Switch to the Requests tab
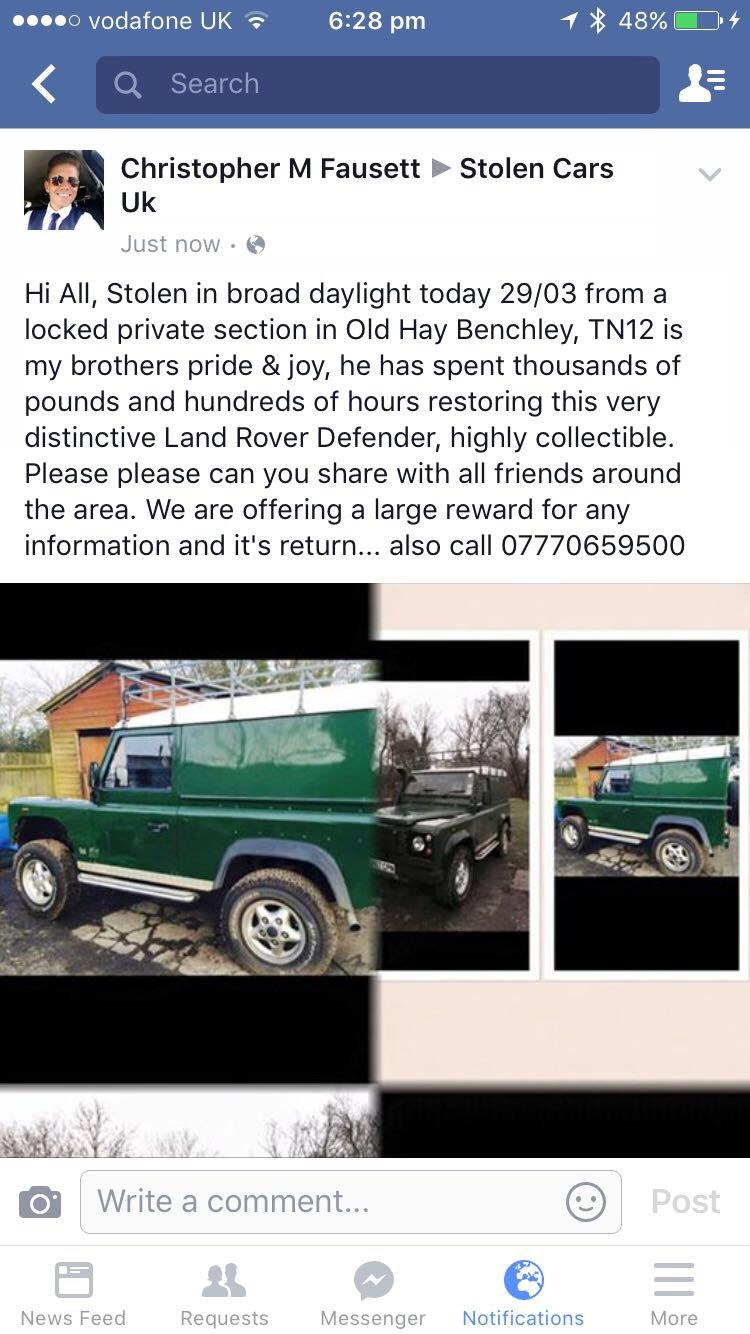 (x=224, y=1293)
